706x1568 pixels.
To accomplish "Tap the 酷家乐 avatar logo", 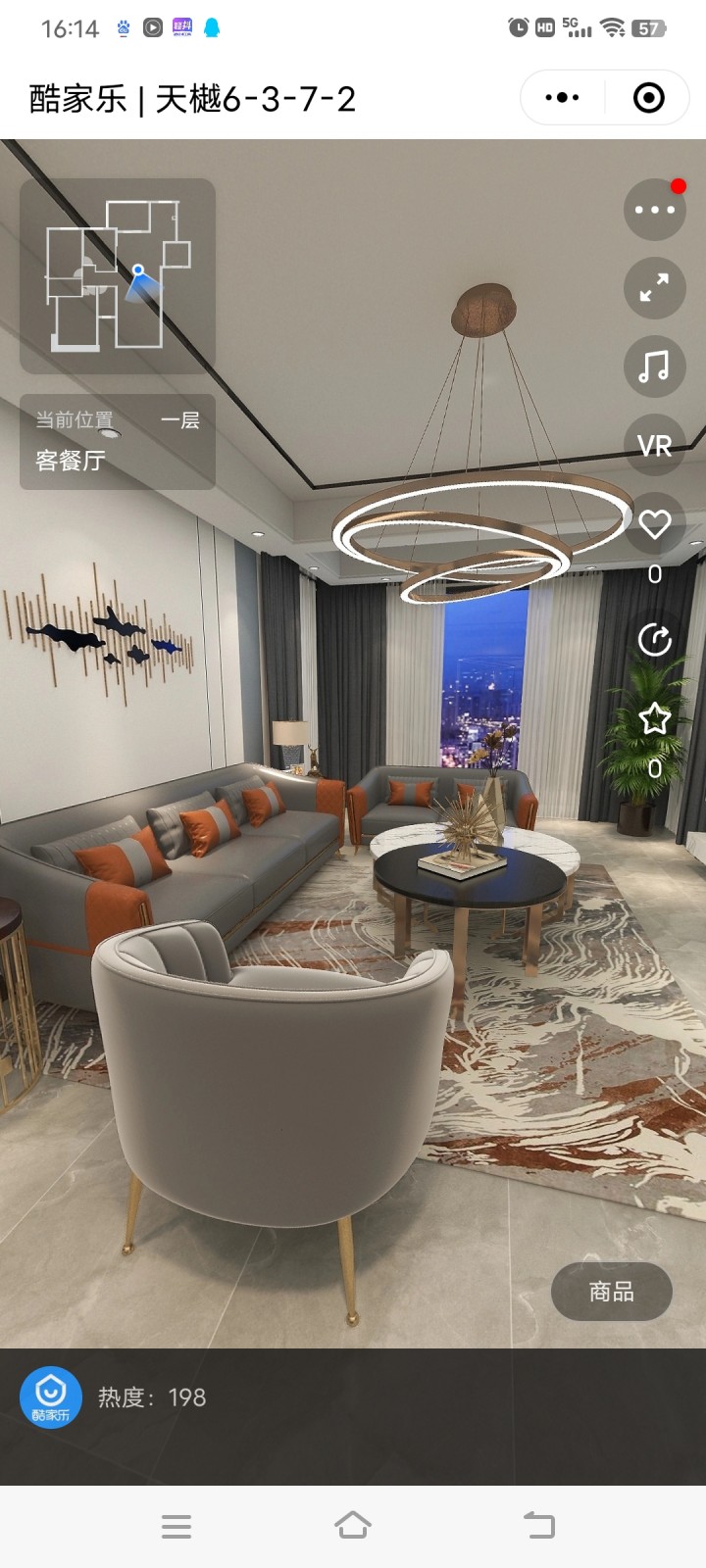I will tap(51, 1397).
